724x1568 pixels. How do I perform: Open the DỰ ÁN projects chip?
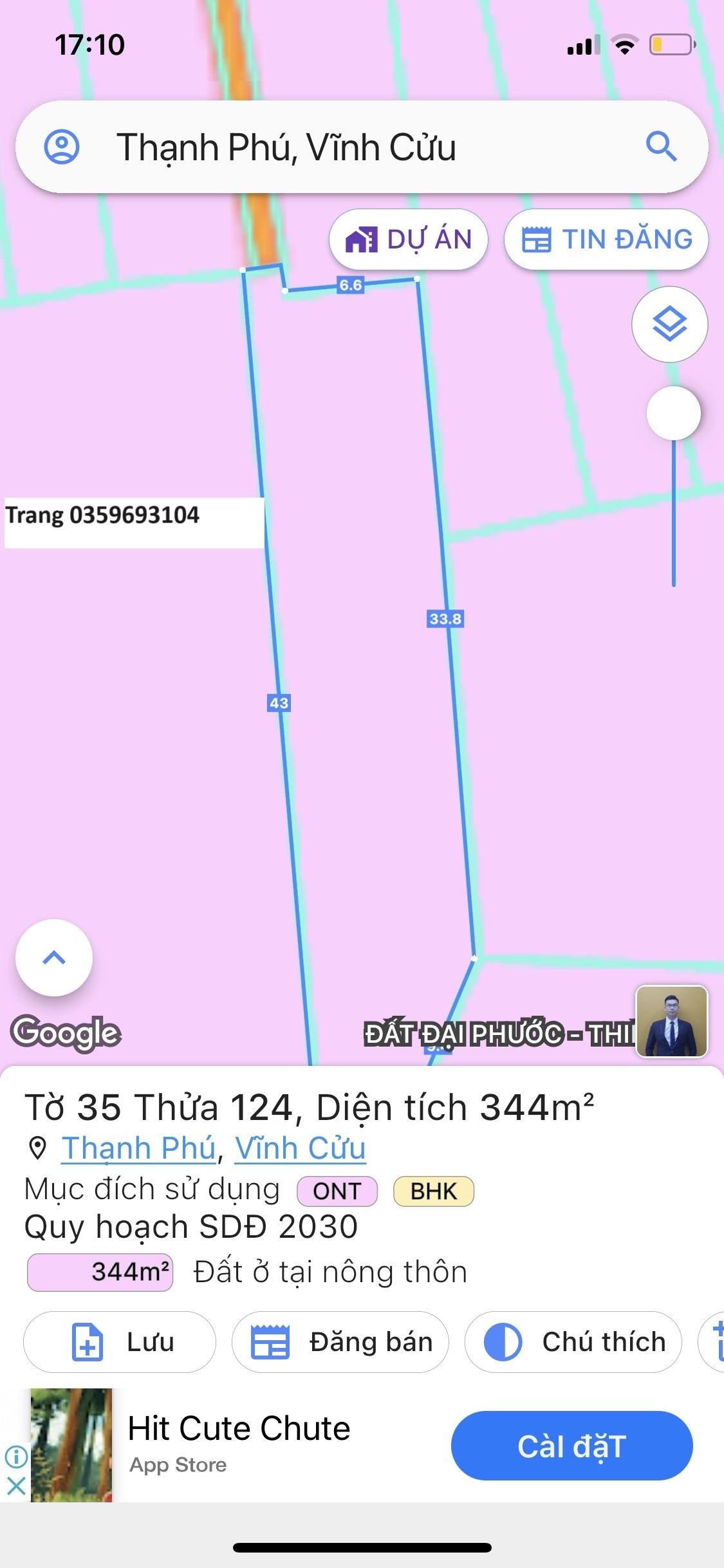[409, 239]
